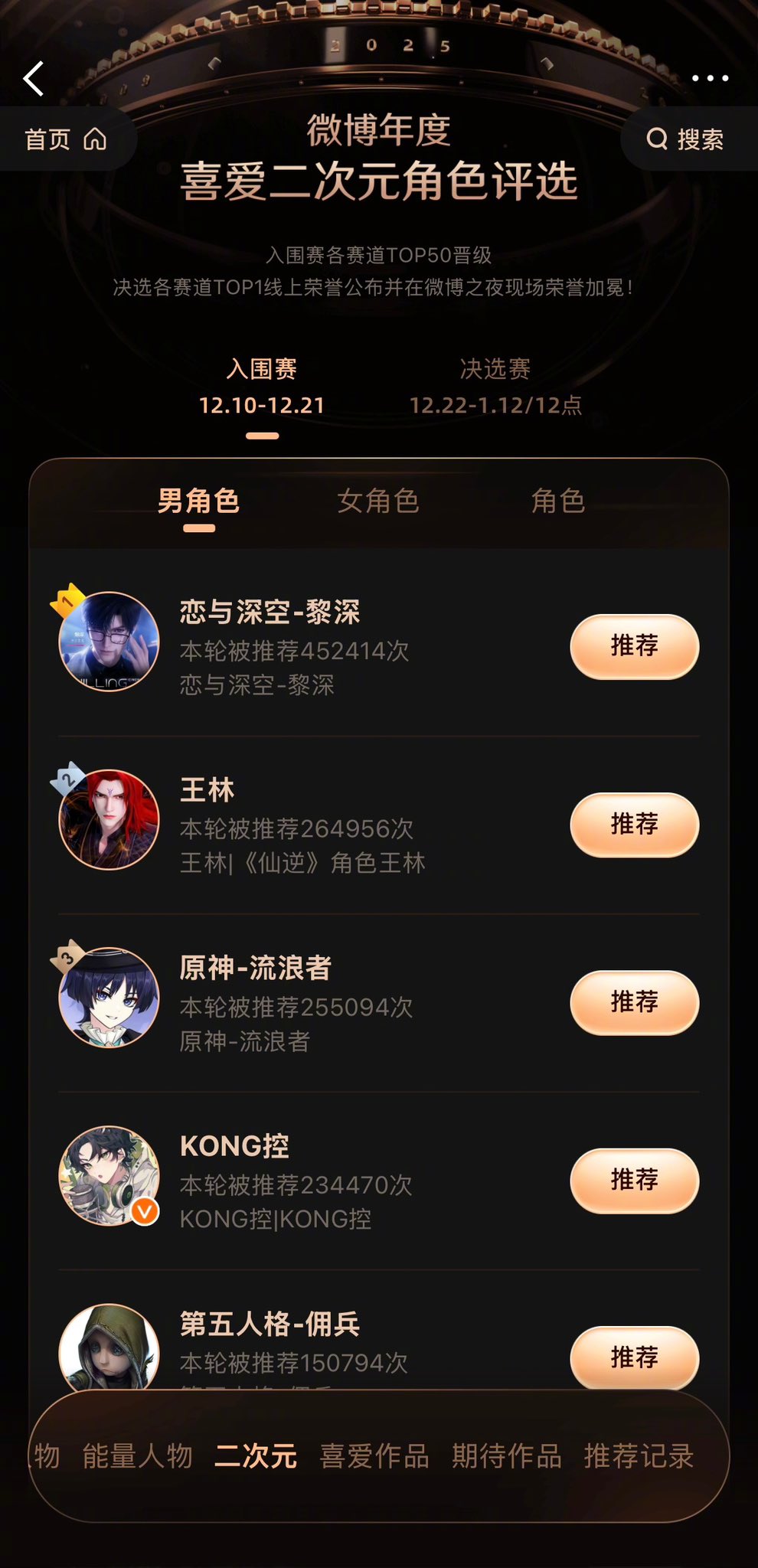Open 推荐记录 recommendation history
Viewport: 758px width, 1568px height.
click(639, 1456)
